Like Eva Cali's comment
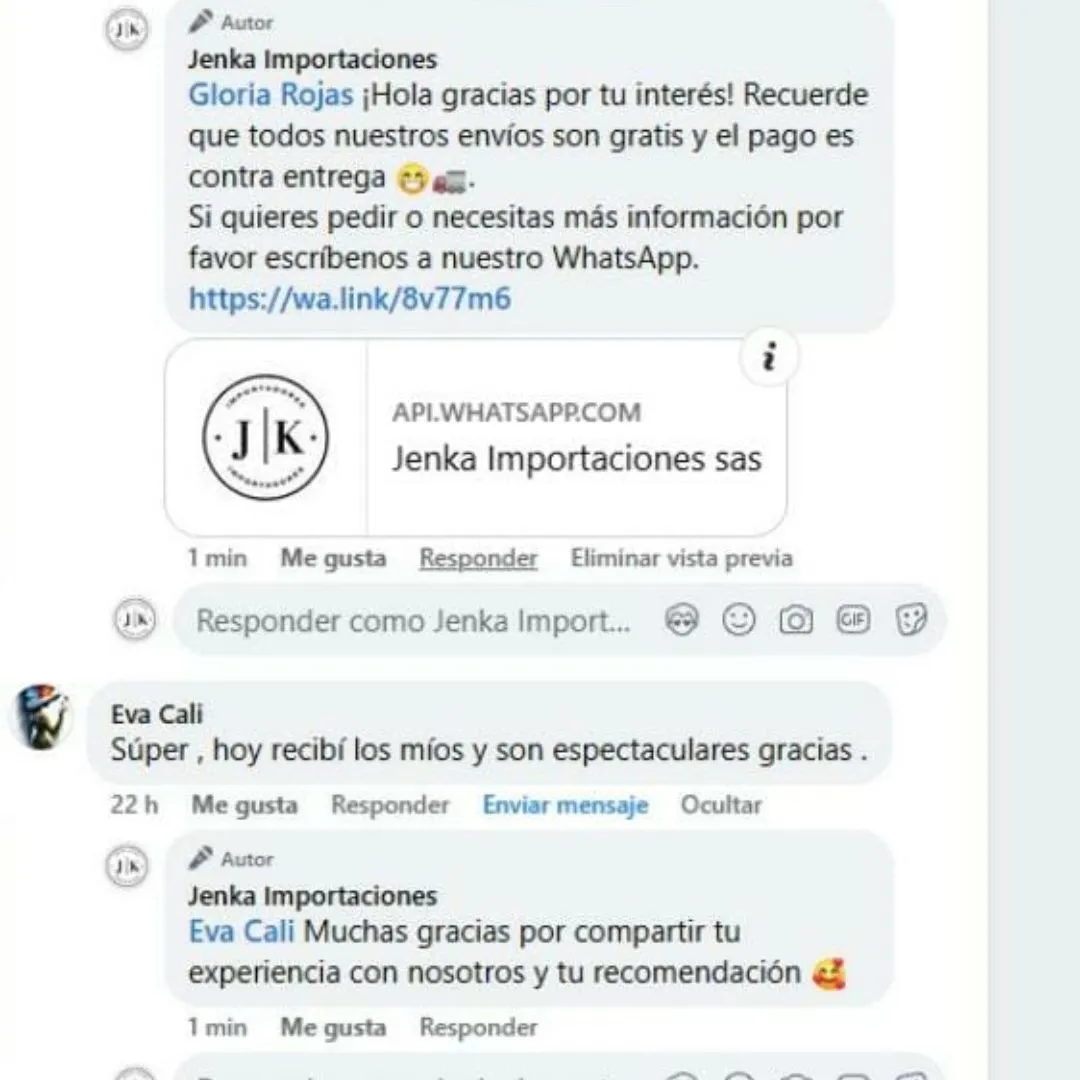Screen dimensions: 1080x1080 coord(244,805)
